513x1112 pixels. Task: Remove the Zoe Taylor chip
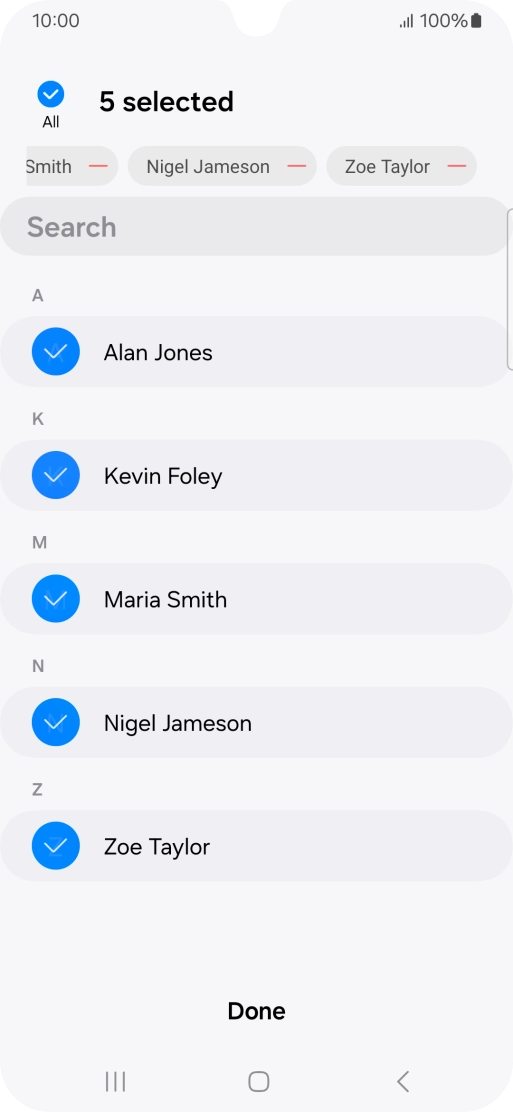coord(457,166)
